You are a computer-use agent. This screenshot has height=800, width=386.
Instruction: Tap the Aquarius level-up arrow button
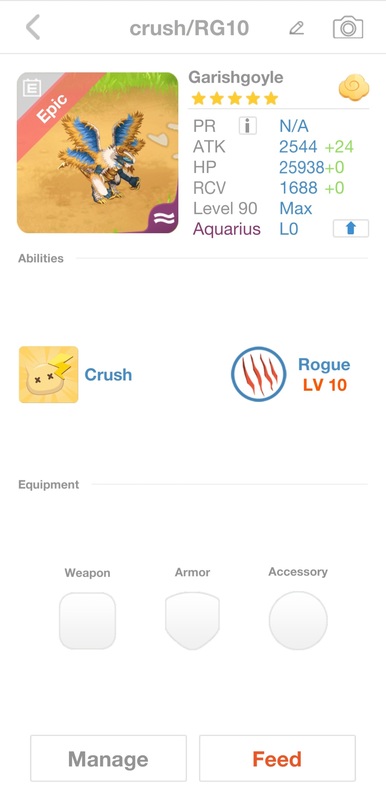click(x=350, y=229)
